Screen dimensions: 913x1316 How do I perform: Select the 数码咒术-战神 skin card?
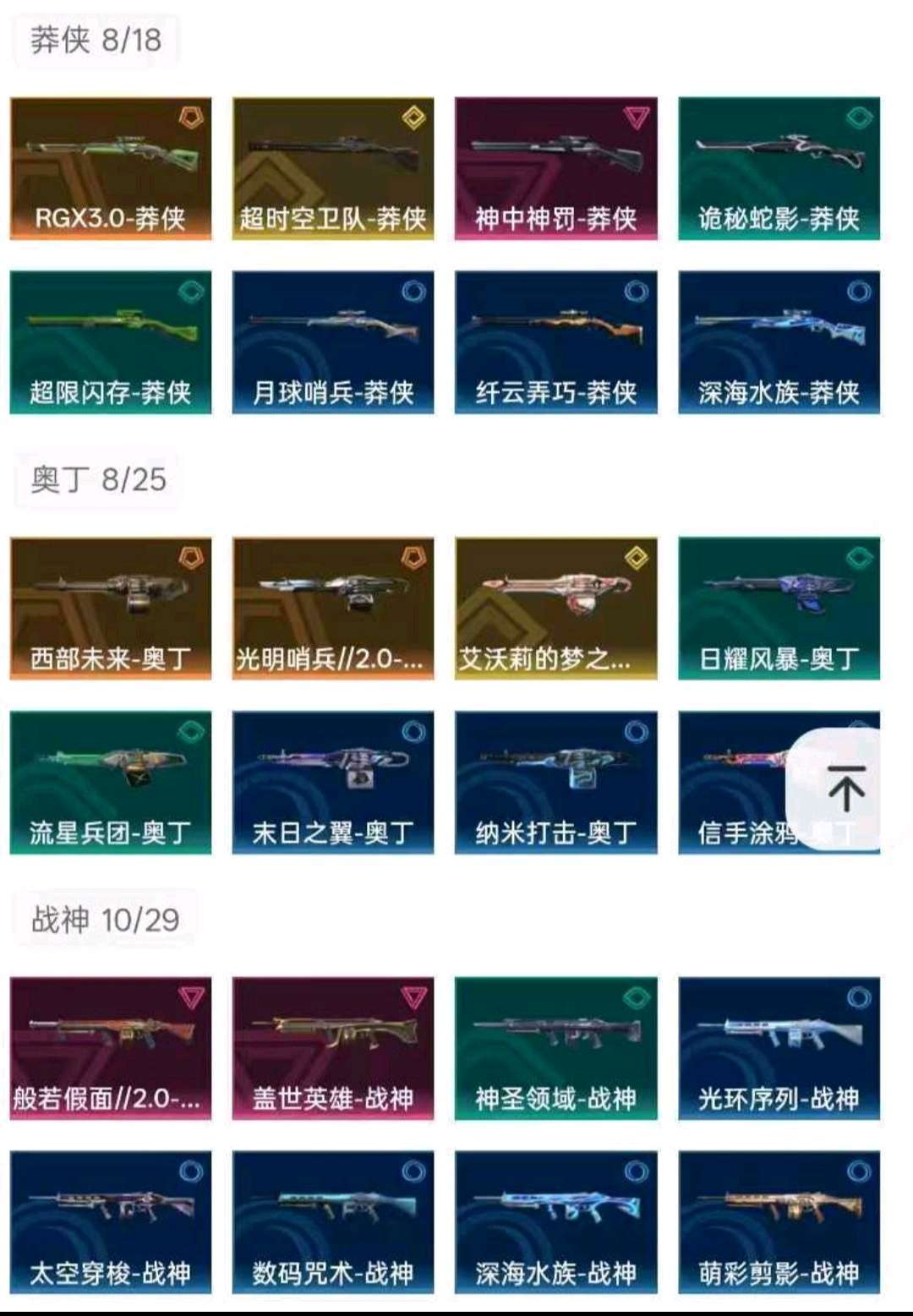(x=333, y=1221)
